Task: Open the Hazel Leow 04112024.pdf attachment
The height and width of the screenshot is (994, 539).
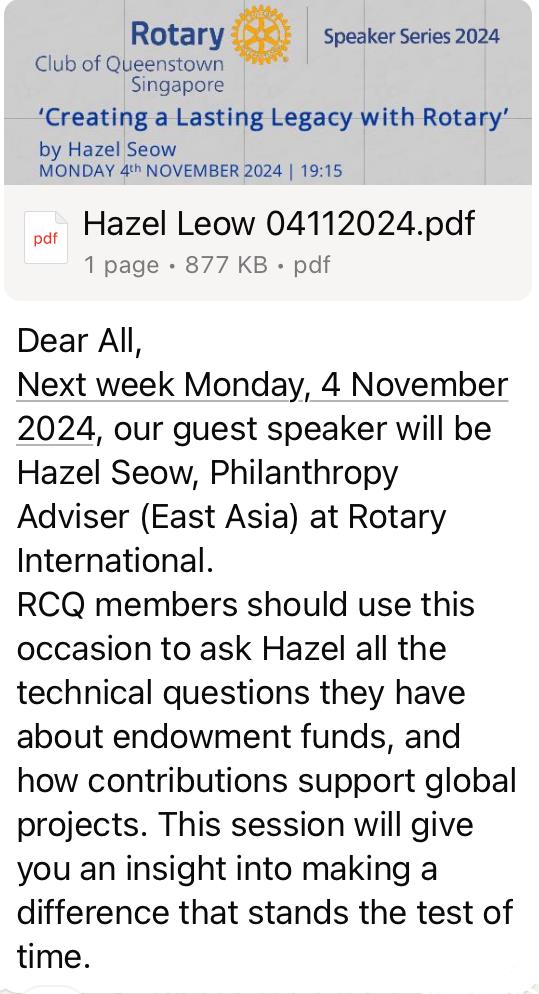Action: 268,242
